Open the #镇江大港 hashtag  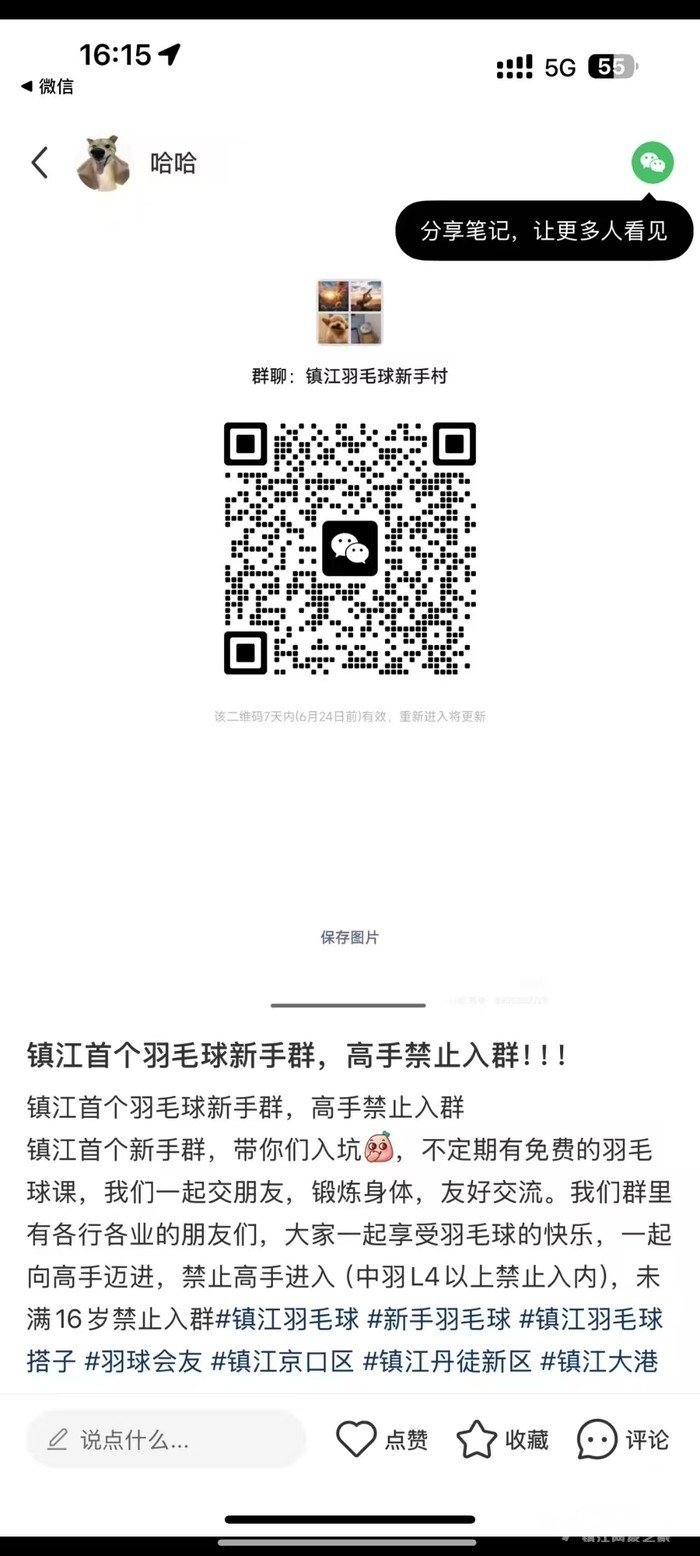pyautogui.click(x=599, y=1361)
